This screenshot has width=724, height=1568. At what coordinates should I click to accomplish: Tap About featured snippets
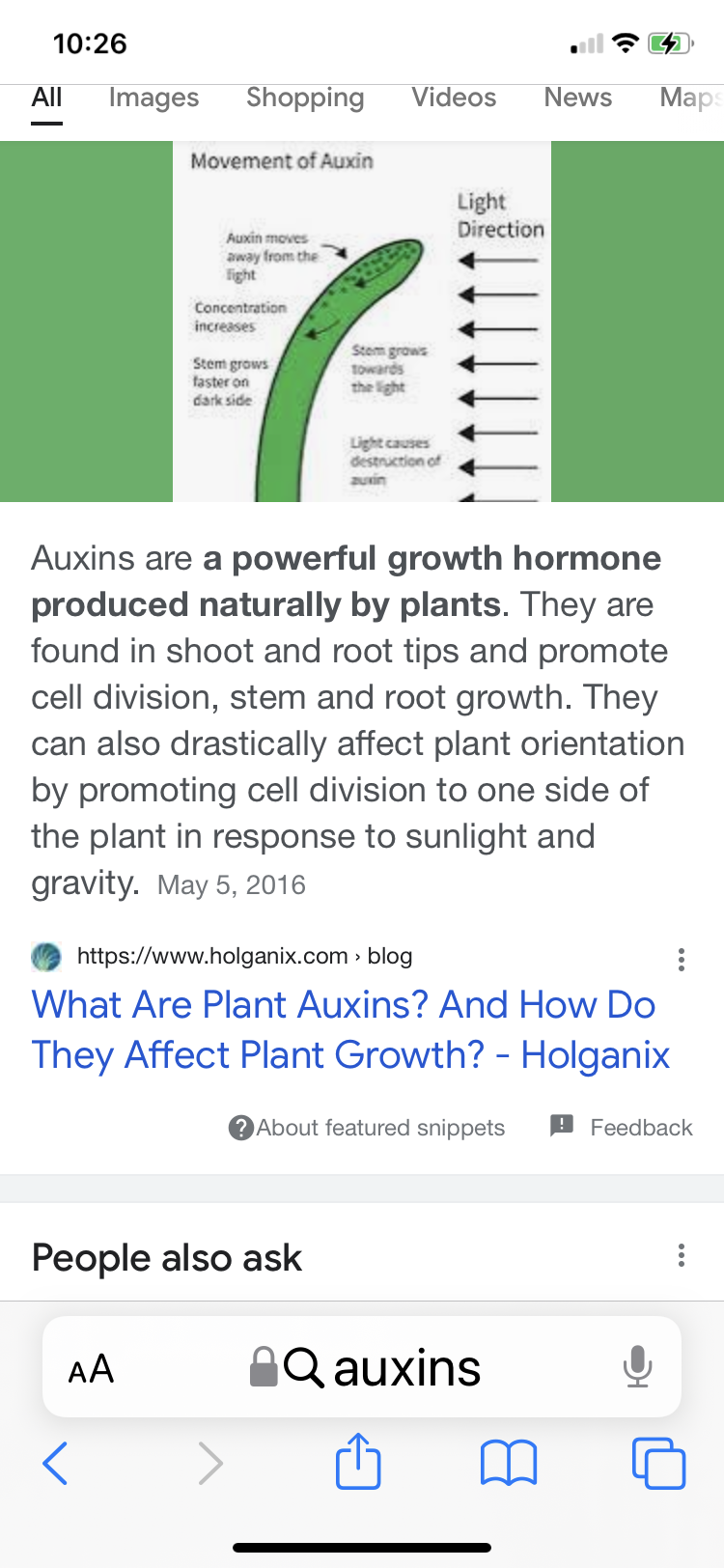[367, 1128]
